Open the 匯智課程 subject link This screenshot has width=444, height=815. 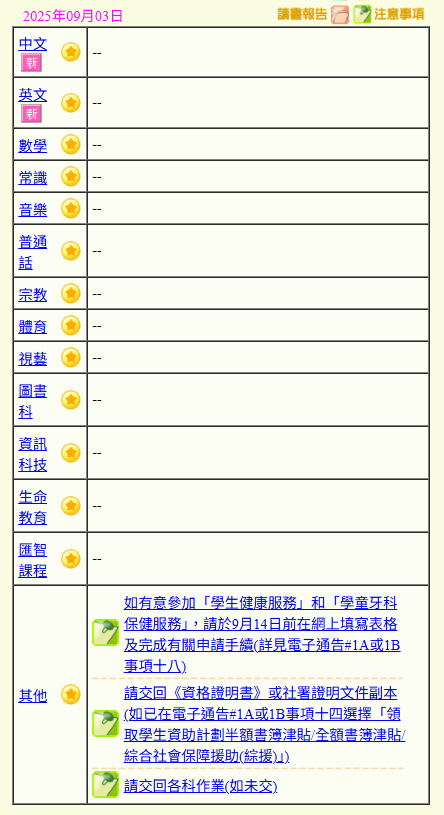click(33, 560)
